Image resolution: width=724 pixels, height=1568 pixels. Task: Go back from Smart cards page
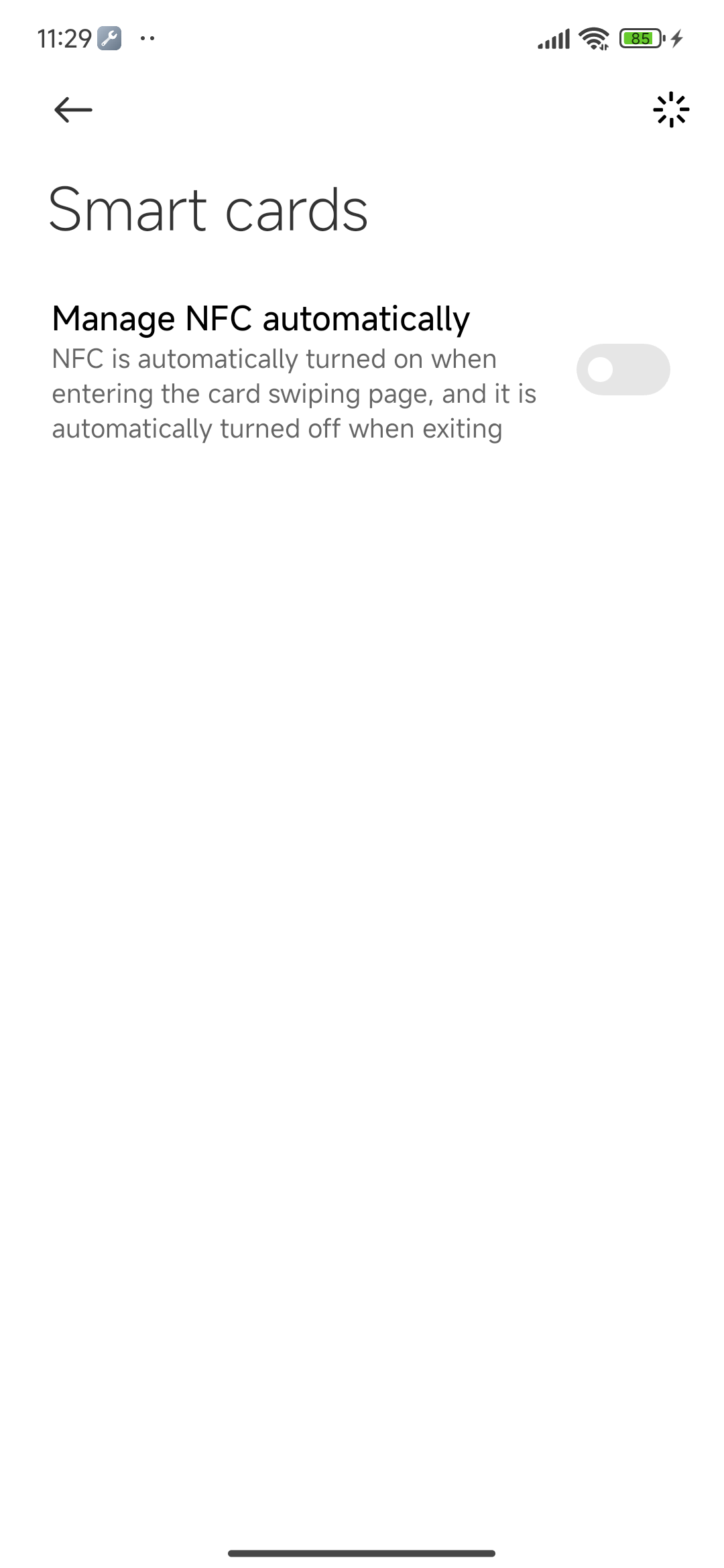point(73,110)
